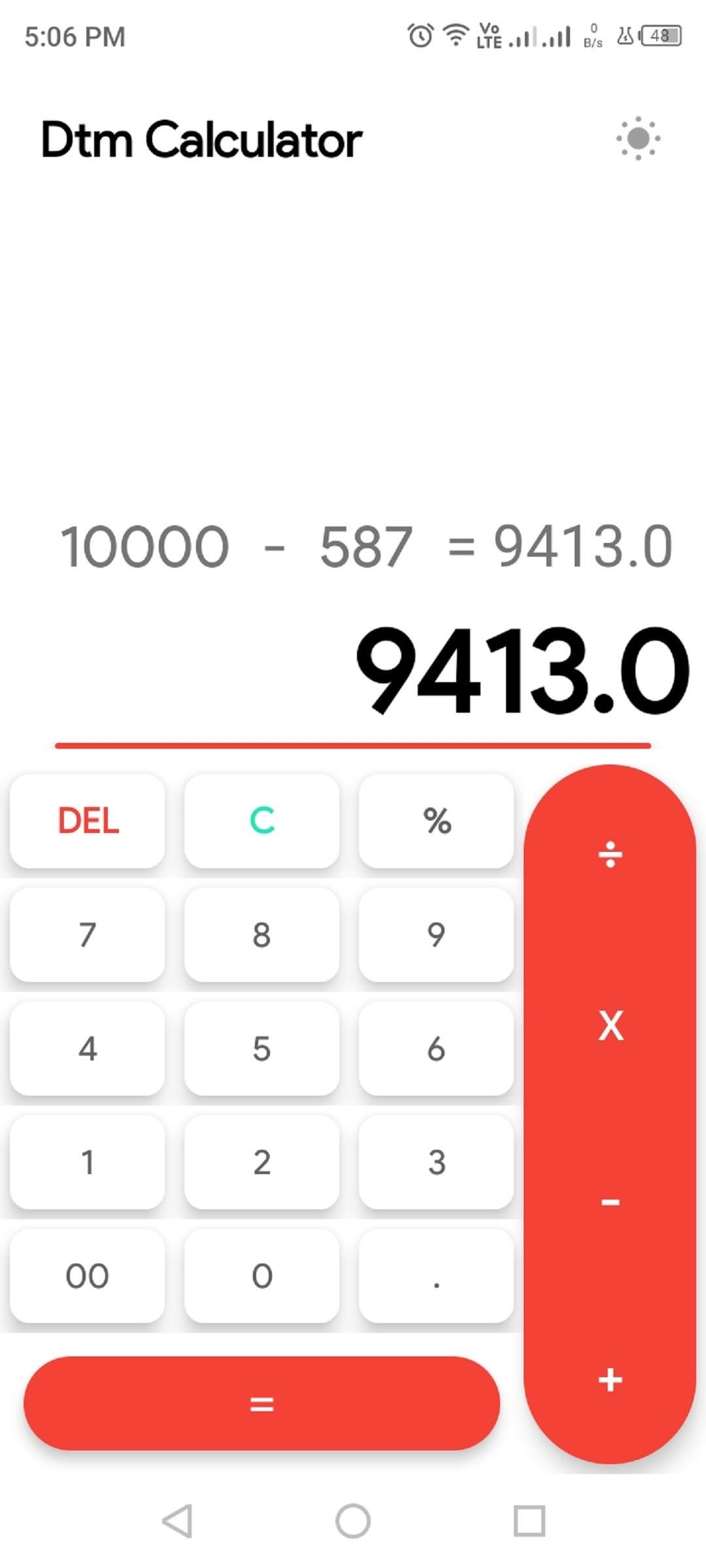Enter digit 8 on keypad
The image size is (706, 1568).
click(261, 934)
